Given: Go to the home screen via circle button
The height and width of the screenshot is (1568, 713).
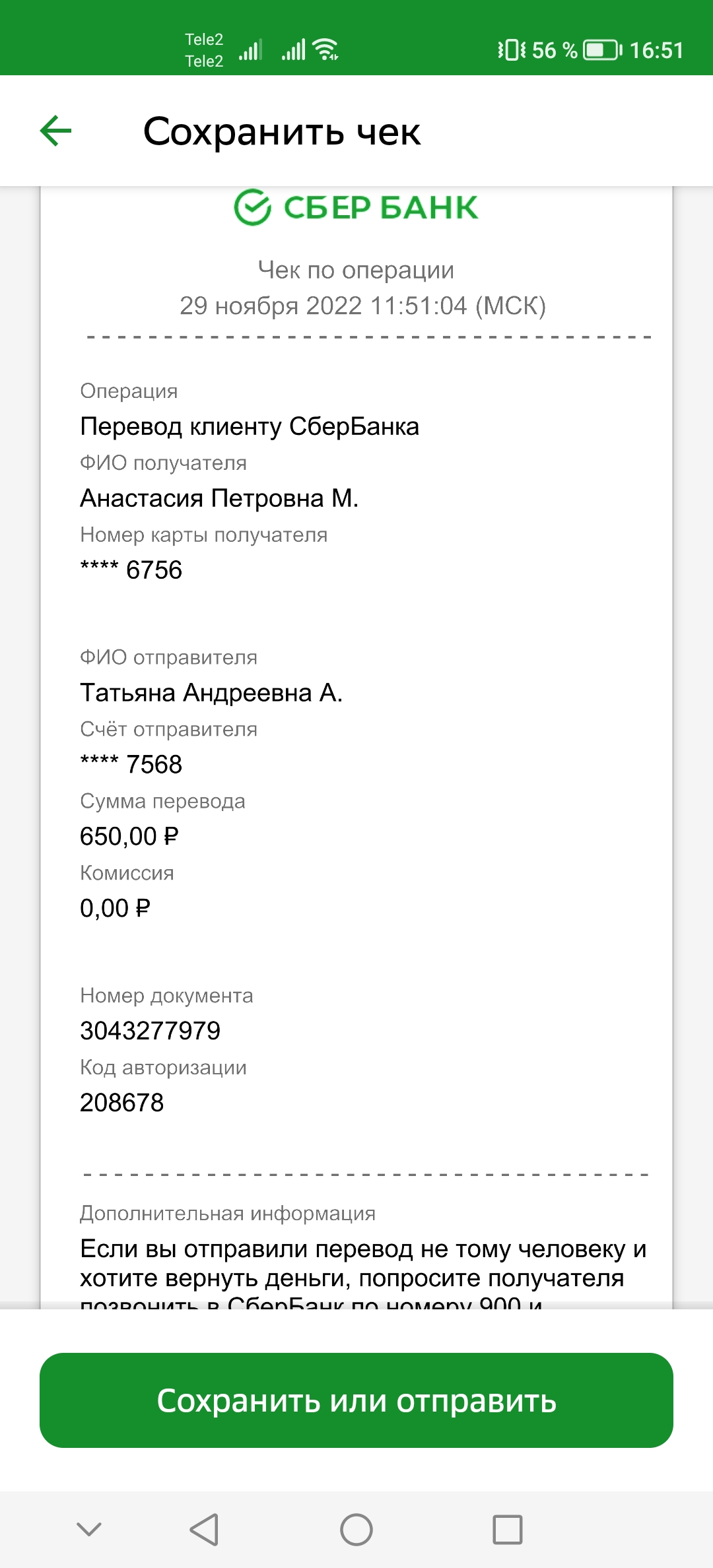Looking at the screenshot, I should point(356,1529).
